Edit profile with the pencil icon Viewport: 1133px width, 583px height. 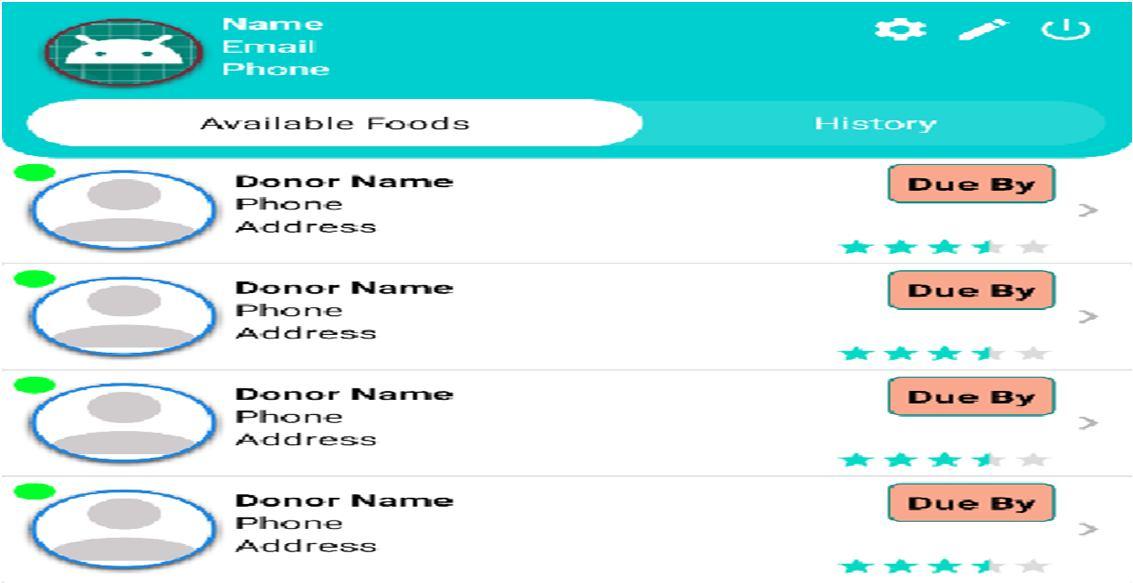point(972,30)
